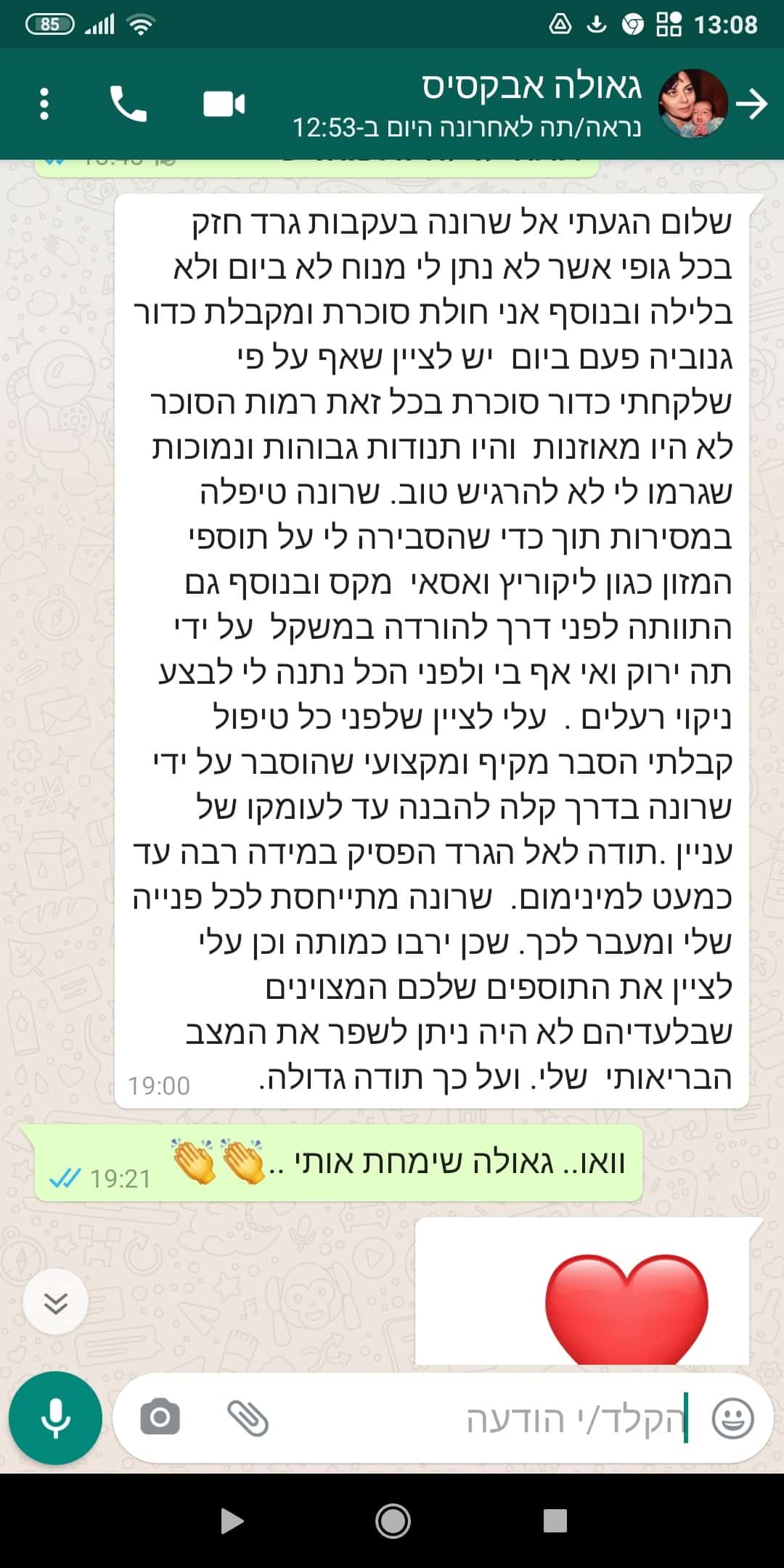
Task: Go back from the chat with גאולה אבקסיס
Action: pos(752,104)
